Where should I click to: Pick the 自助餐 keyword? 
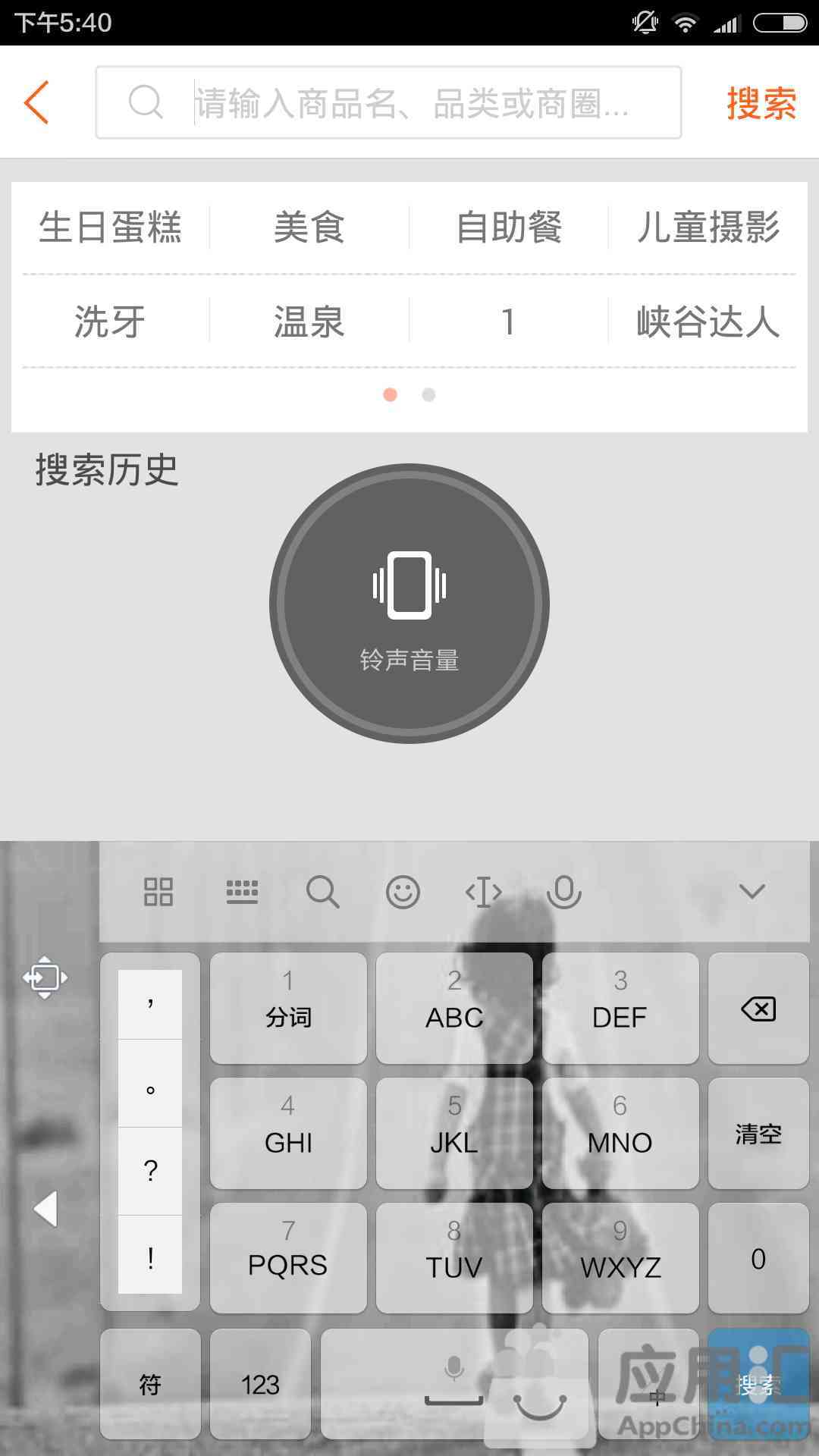[509, 227]
